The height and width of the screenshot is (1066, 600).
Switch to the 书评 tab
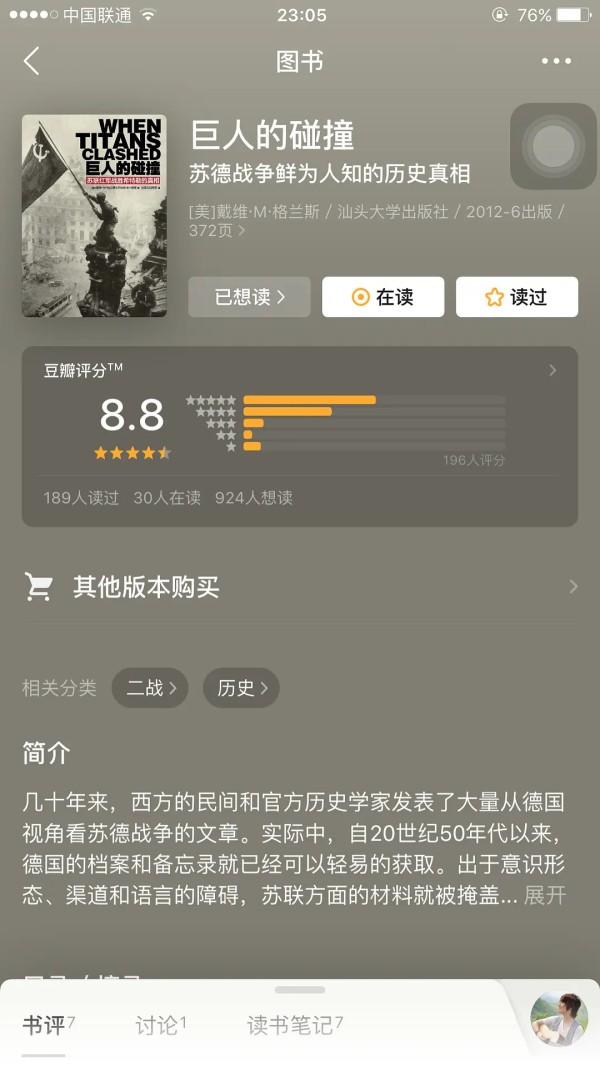[x=47, y=1025]
